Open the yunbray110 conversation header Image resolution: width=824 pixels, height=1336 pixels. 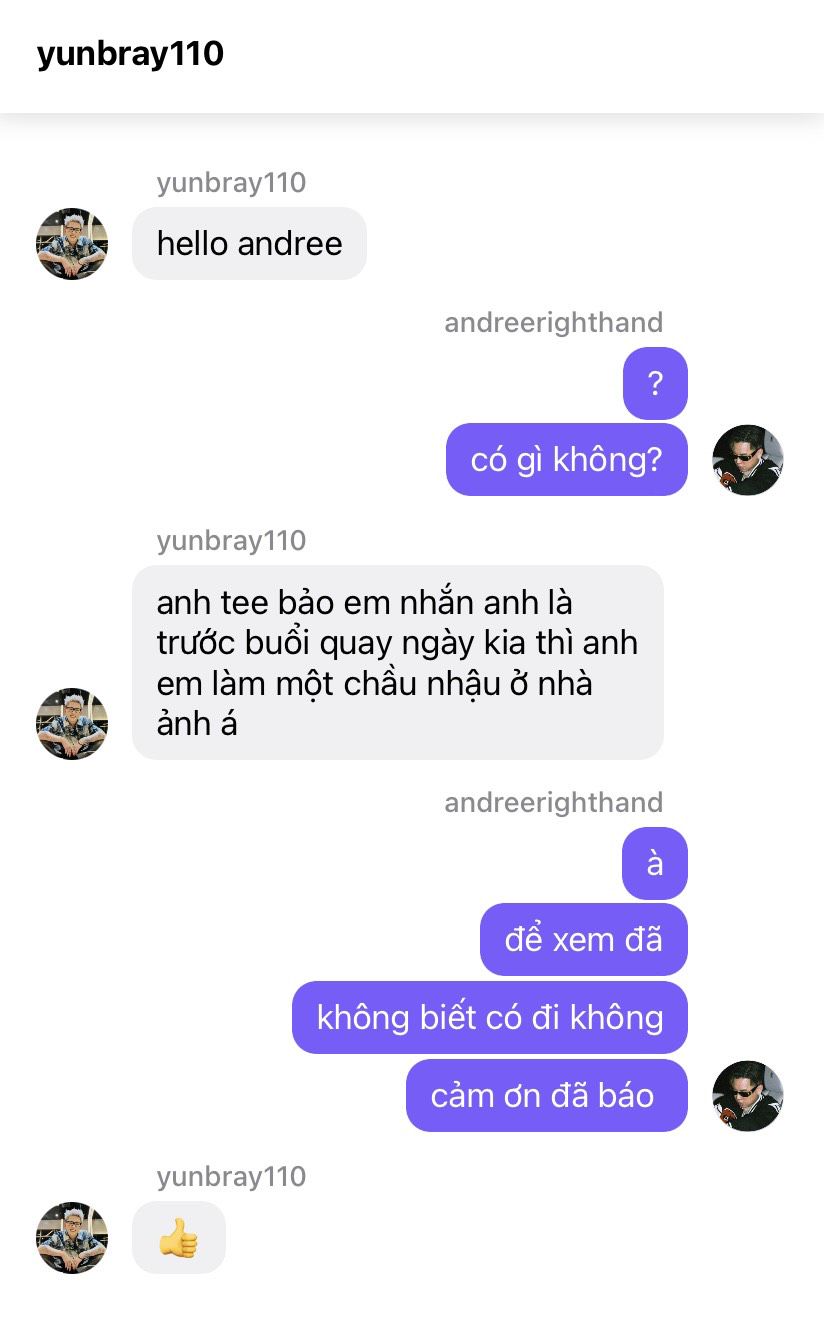(130, 54)
